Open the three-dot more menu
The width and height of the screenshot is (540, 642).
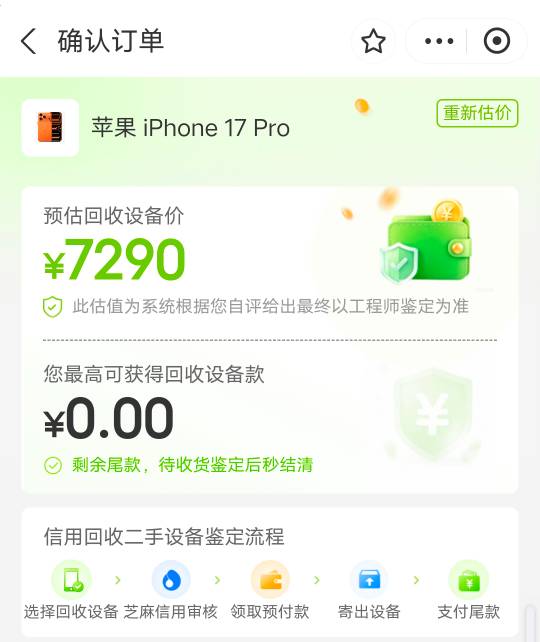439,41
